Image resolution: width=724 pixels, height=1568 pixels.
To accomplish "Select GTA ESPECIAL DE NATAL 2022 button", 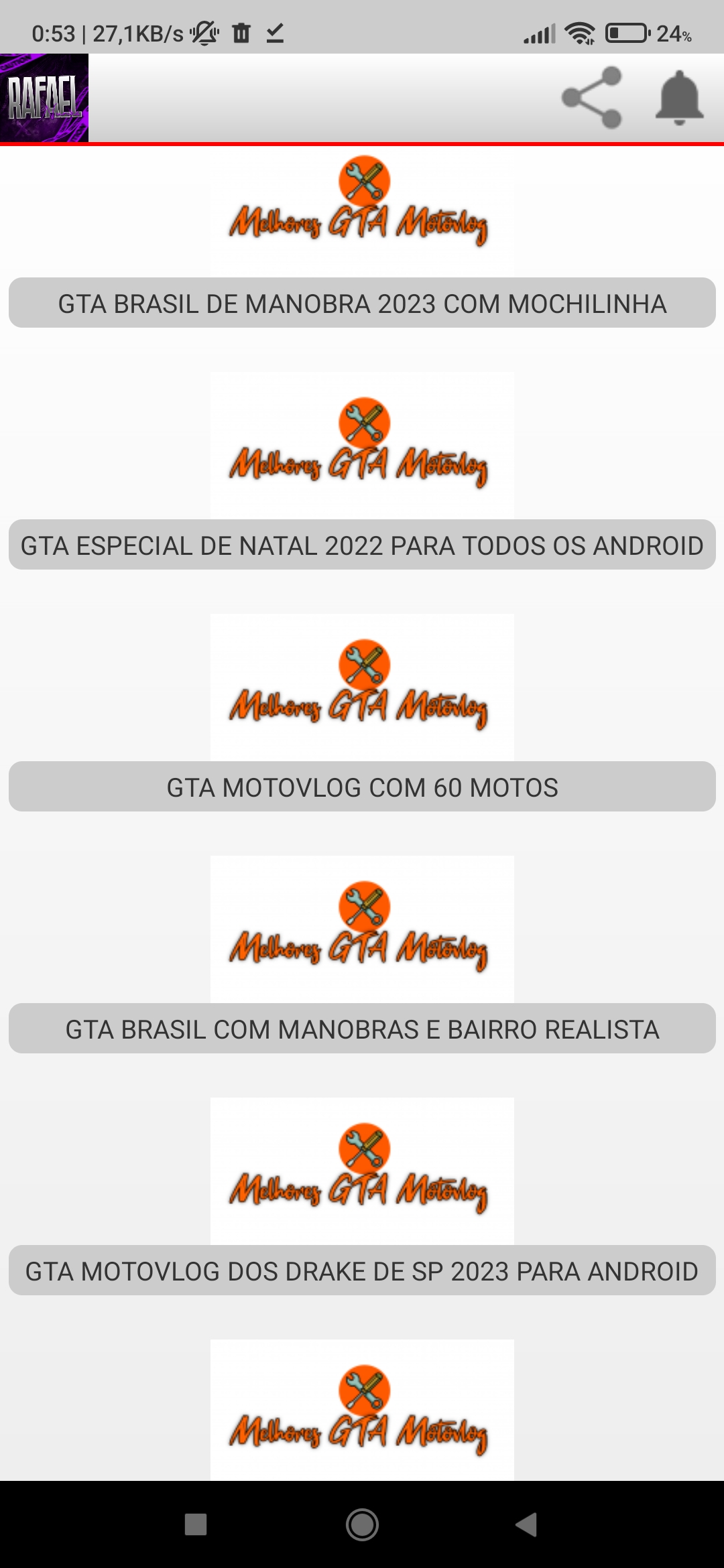I will 362,545.
